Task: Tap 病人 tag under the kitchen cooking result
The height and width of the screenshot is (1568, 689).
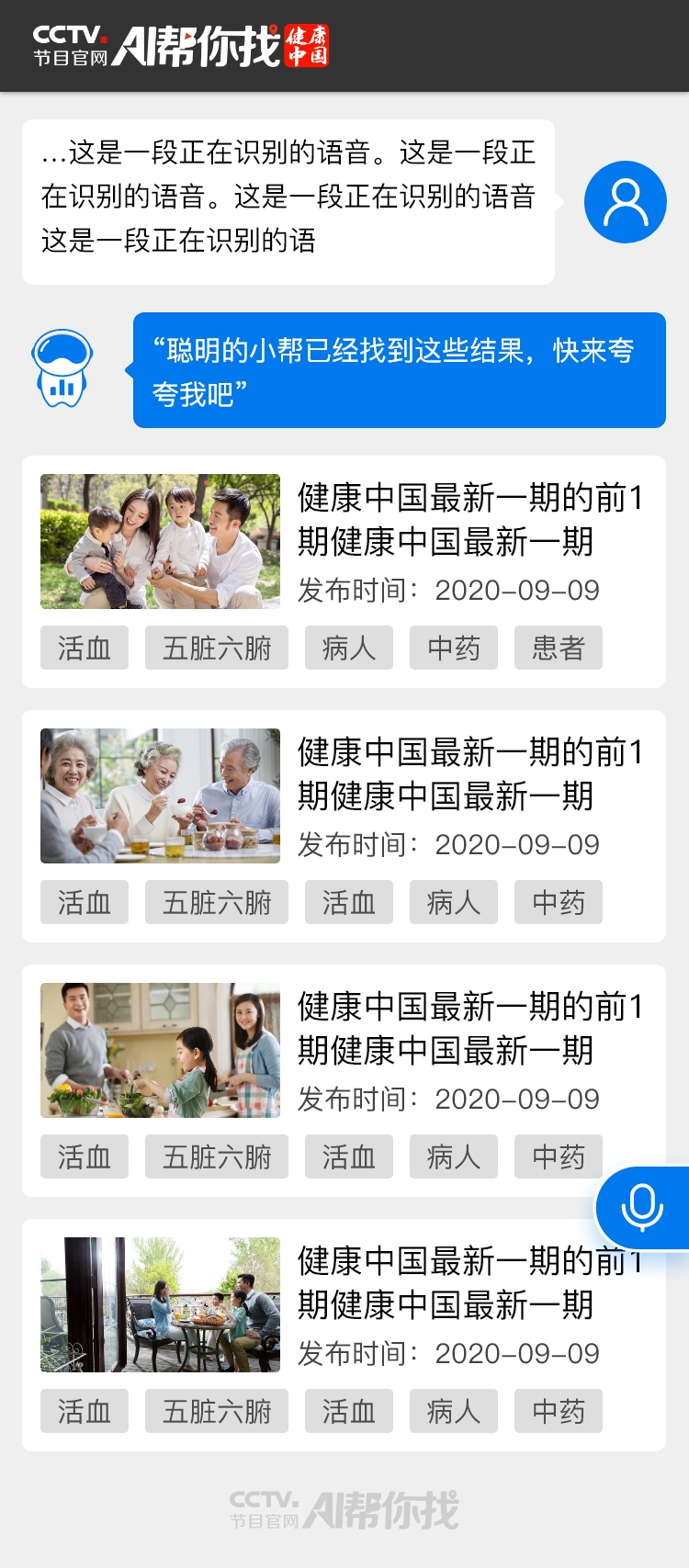Action: click(454, 1156)
